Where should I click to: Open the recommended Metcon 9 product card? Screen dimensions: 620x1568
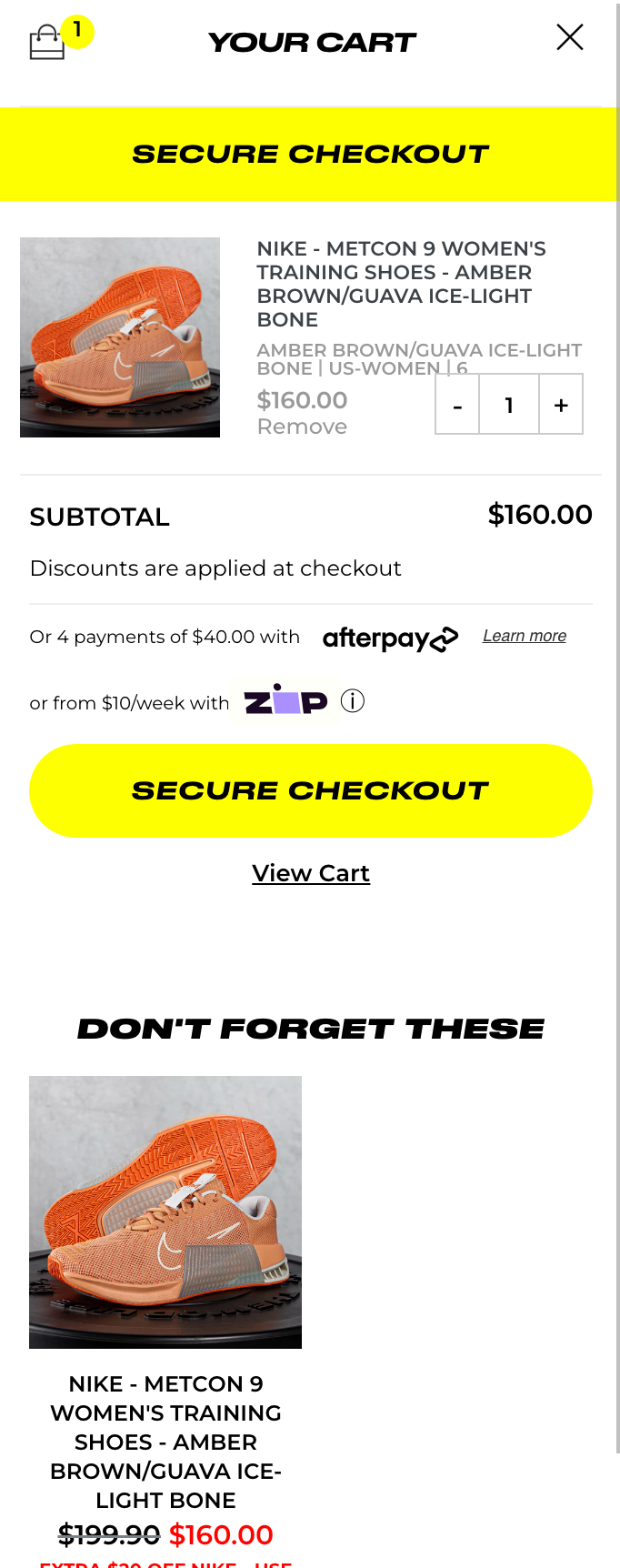[165, 1211]
